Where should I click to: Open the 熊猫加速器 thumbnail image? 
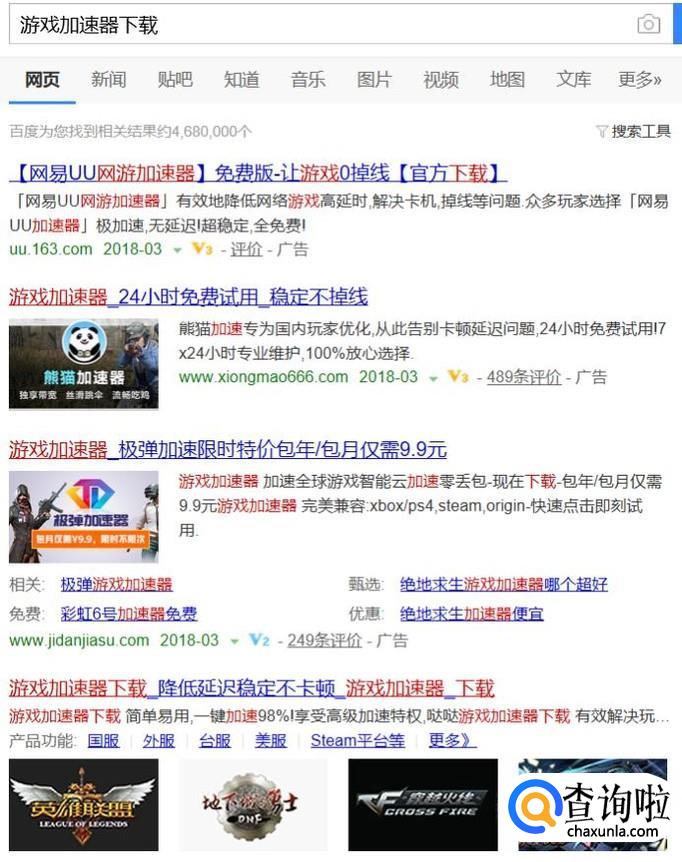coord(83,363)
